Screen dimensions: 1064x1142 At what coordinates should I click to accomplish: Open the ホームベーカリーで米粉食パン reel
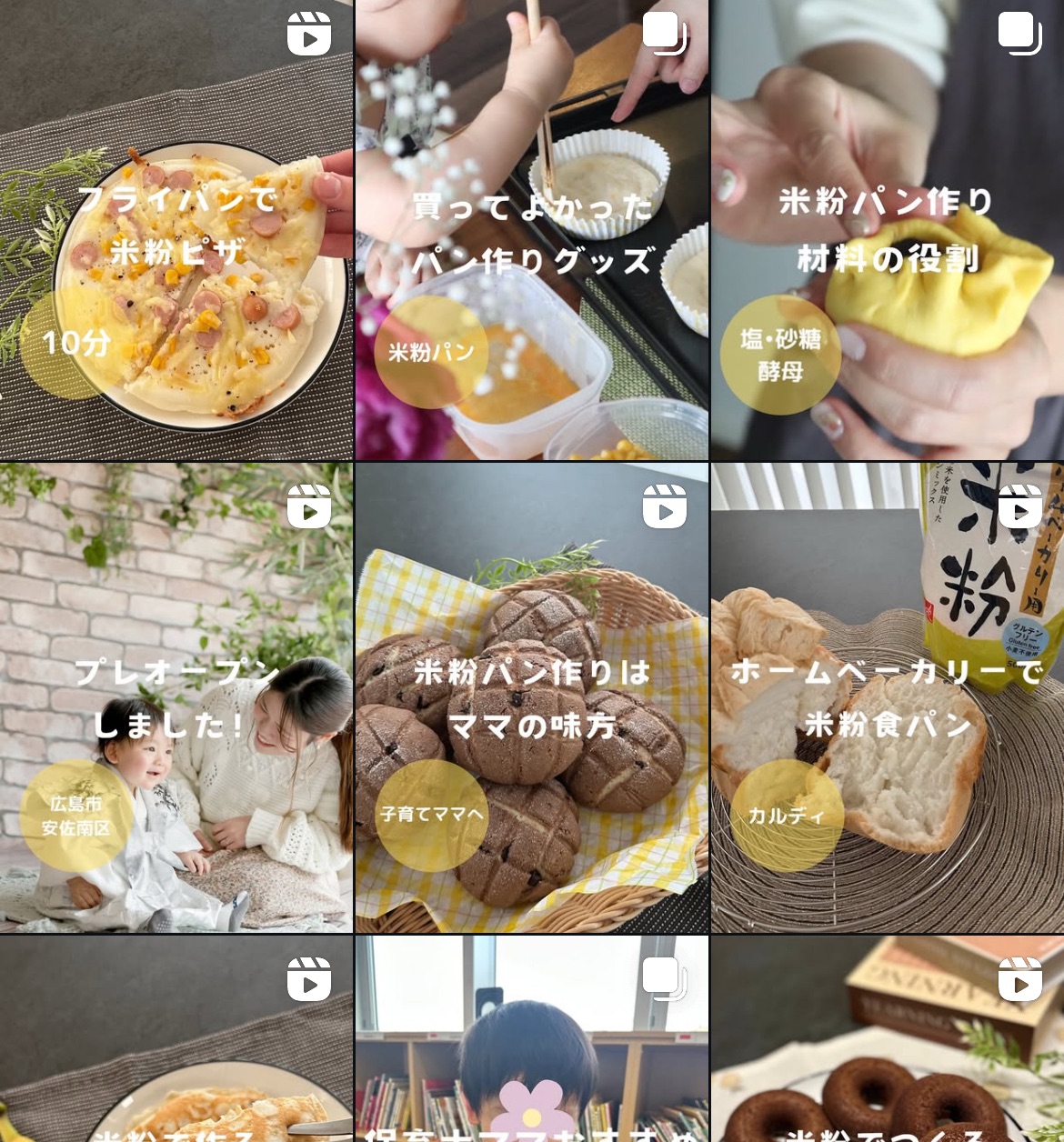pyautogui.click(x=888, y=698)
